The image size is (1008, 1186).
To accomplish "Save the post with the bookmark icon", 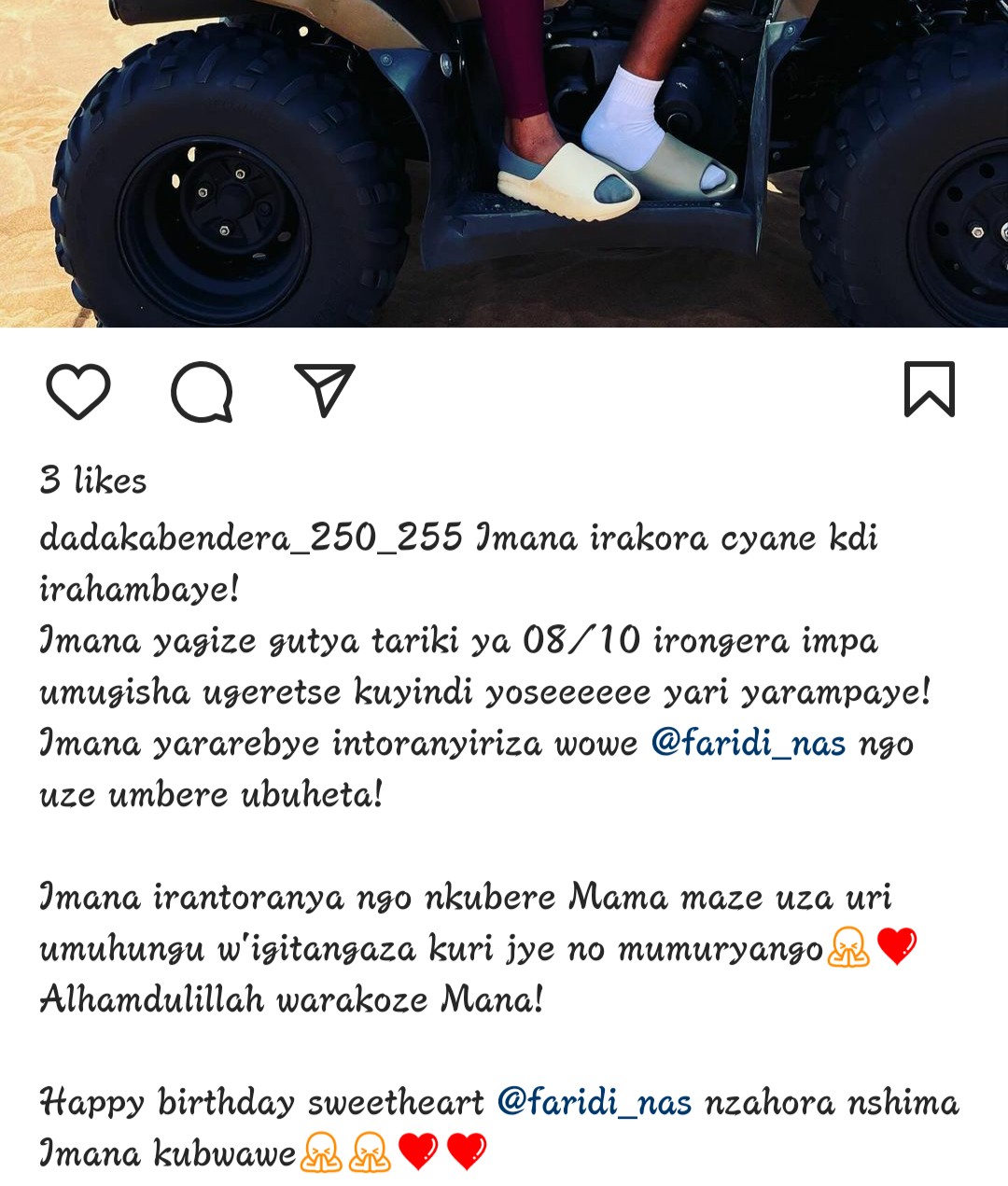I will click(929, 389).
